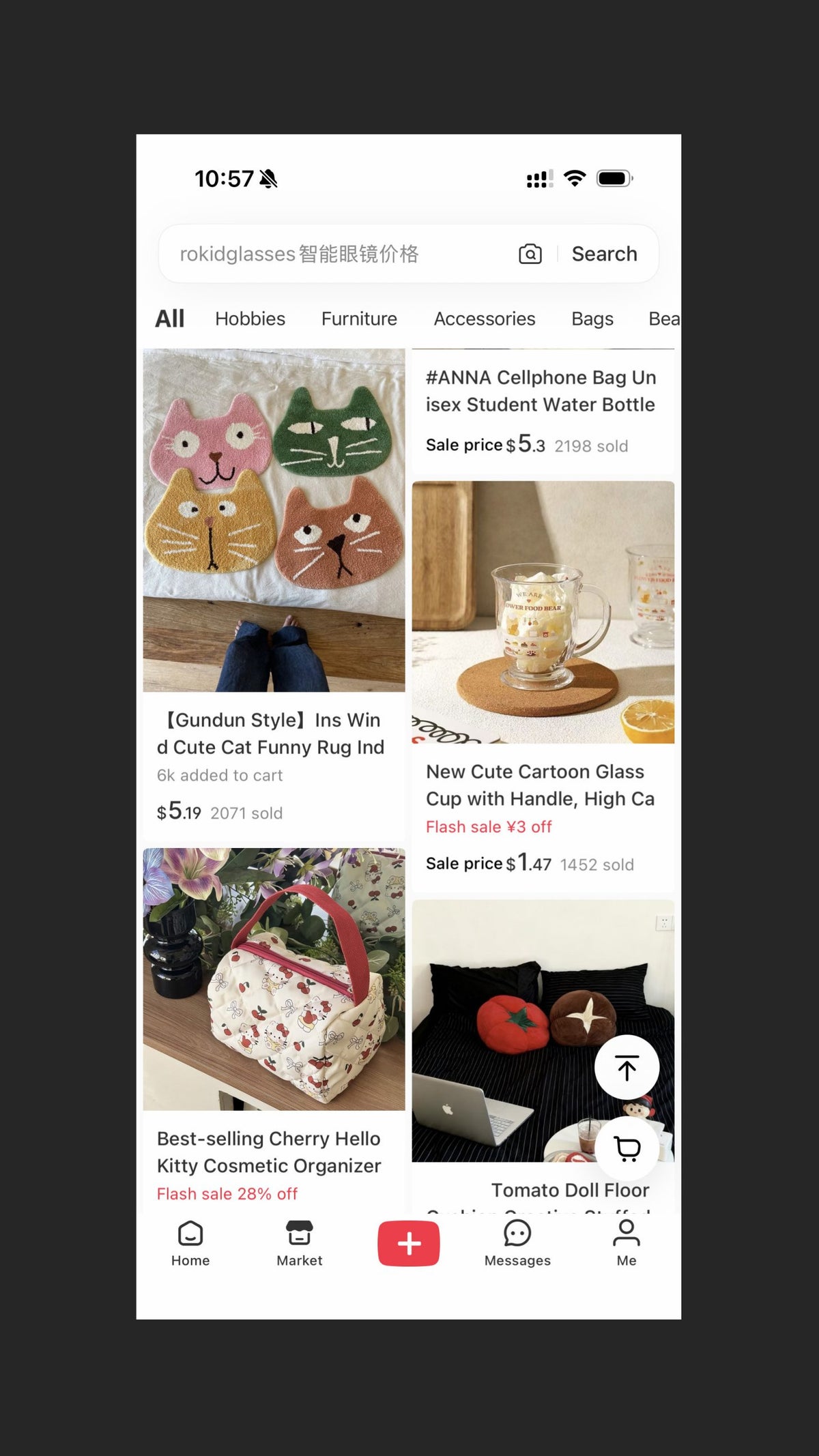Select the All category tab
Screen dimensions: 819x1456
tap(168, 317)
